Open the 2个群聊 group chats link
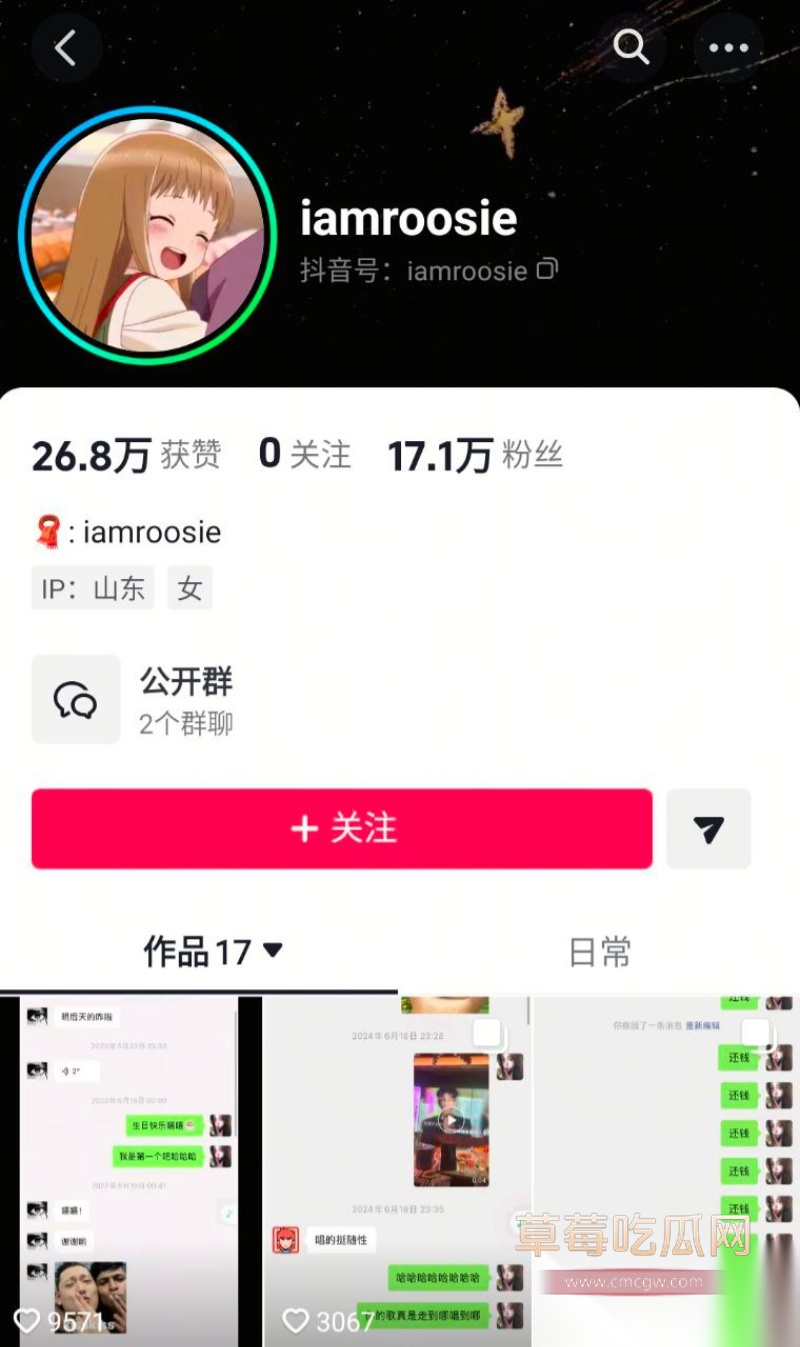Viewport: 800px width, 1347px height. [x=188, y=724]
